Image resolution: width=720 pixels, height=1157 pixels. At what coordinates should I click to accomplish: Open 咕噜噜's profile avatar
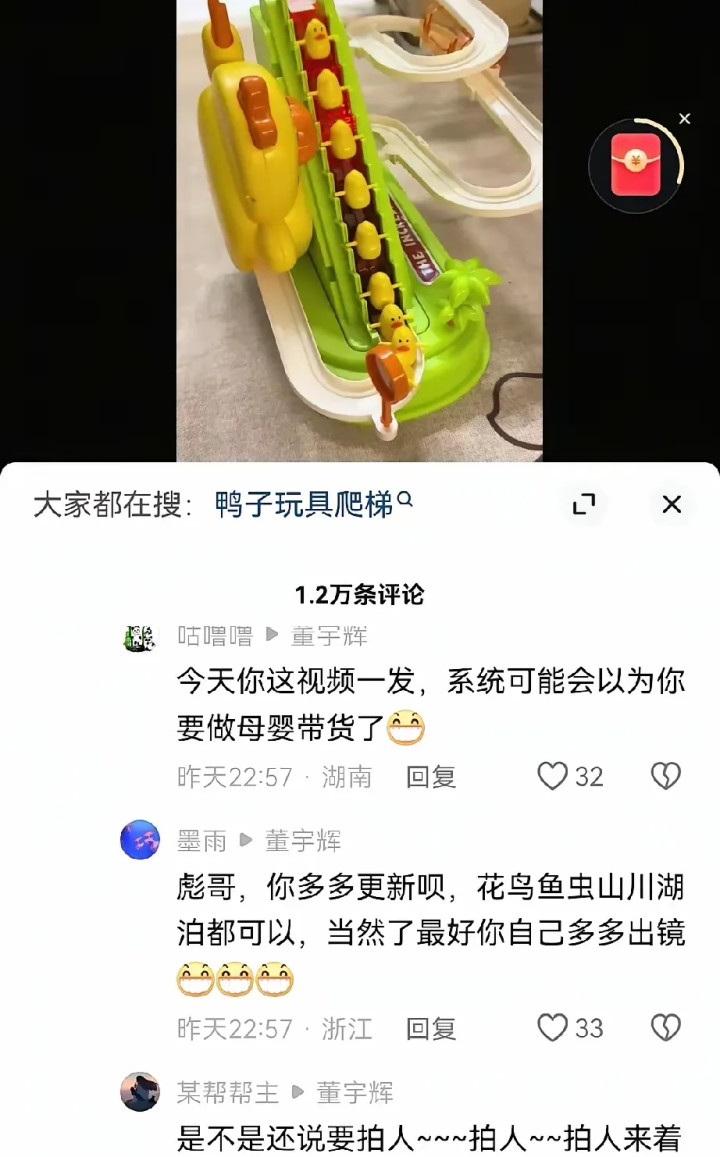[x=140, y=637]
